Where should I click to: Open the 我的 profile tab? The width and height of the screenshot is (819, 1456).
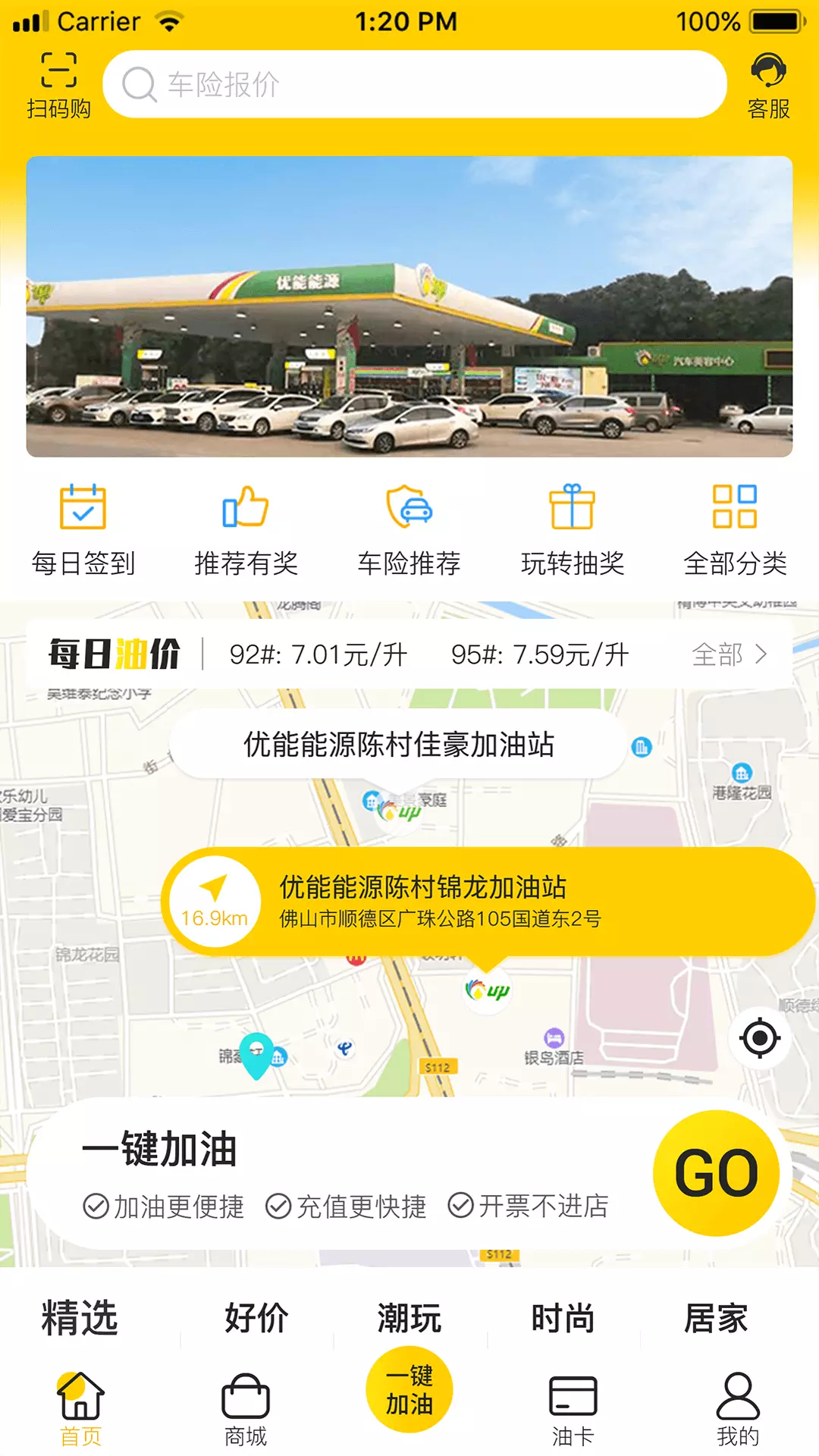tap(737, 1408)
